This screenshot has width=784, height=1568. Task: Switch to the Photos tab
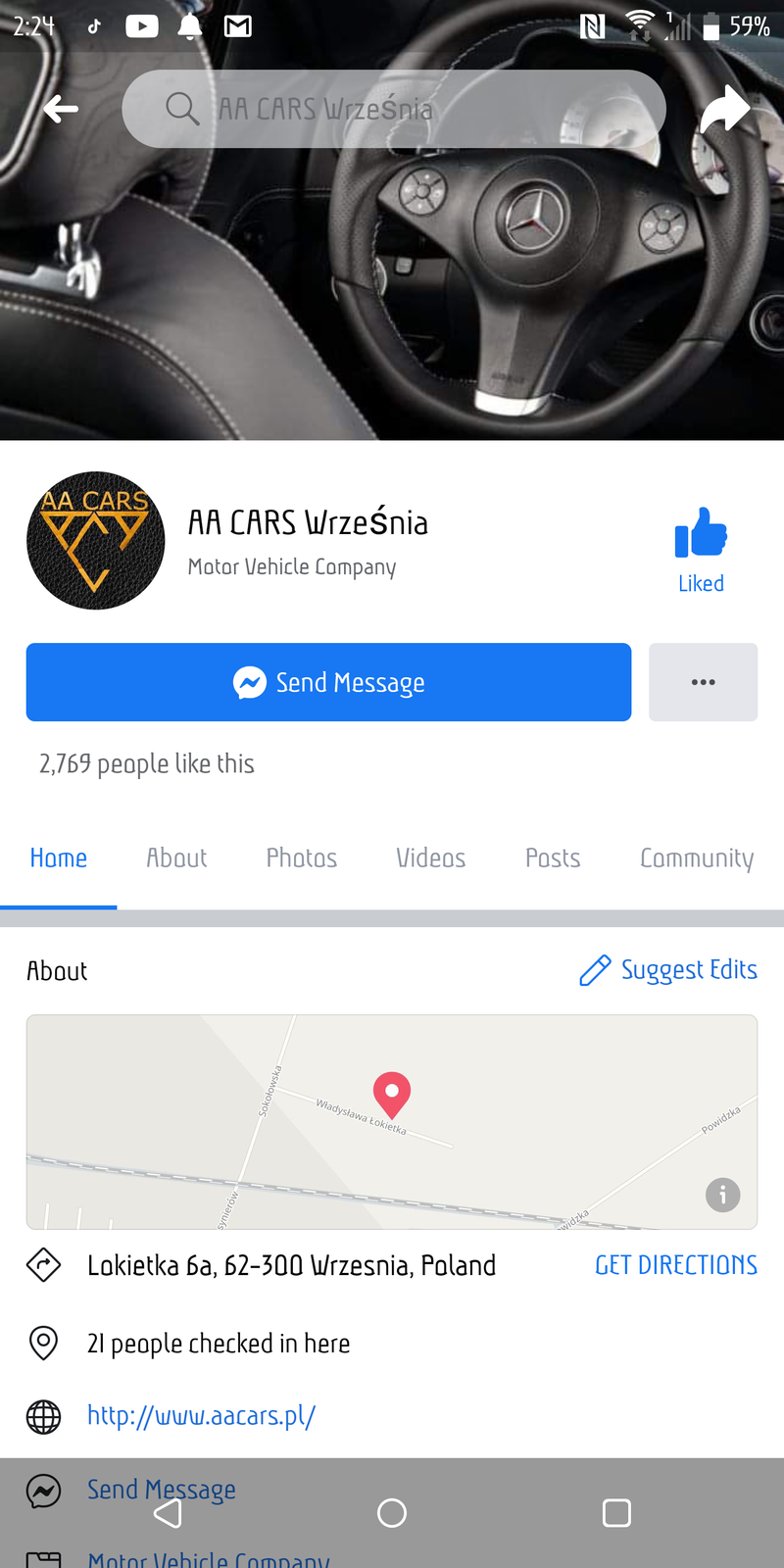(302, 858)
